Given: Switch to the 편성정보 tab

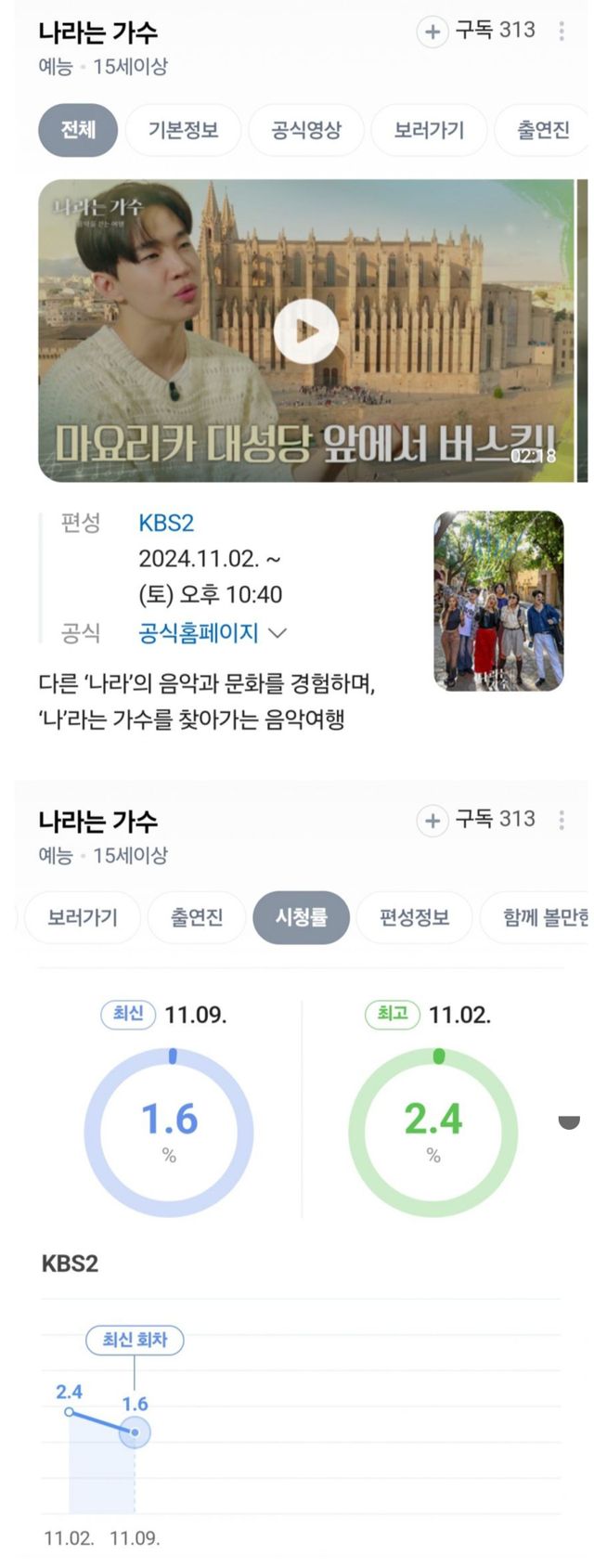Looking at the screenshot, I should (x=414, y=917).
